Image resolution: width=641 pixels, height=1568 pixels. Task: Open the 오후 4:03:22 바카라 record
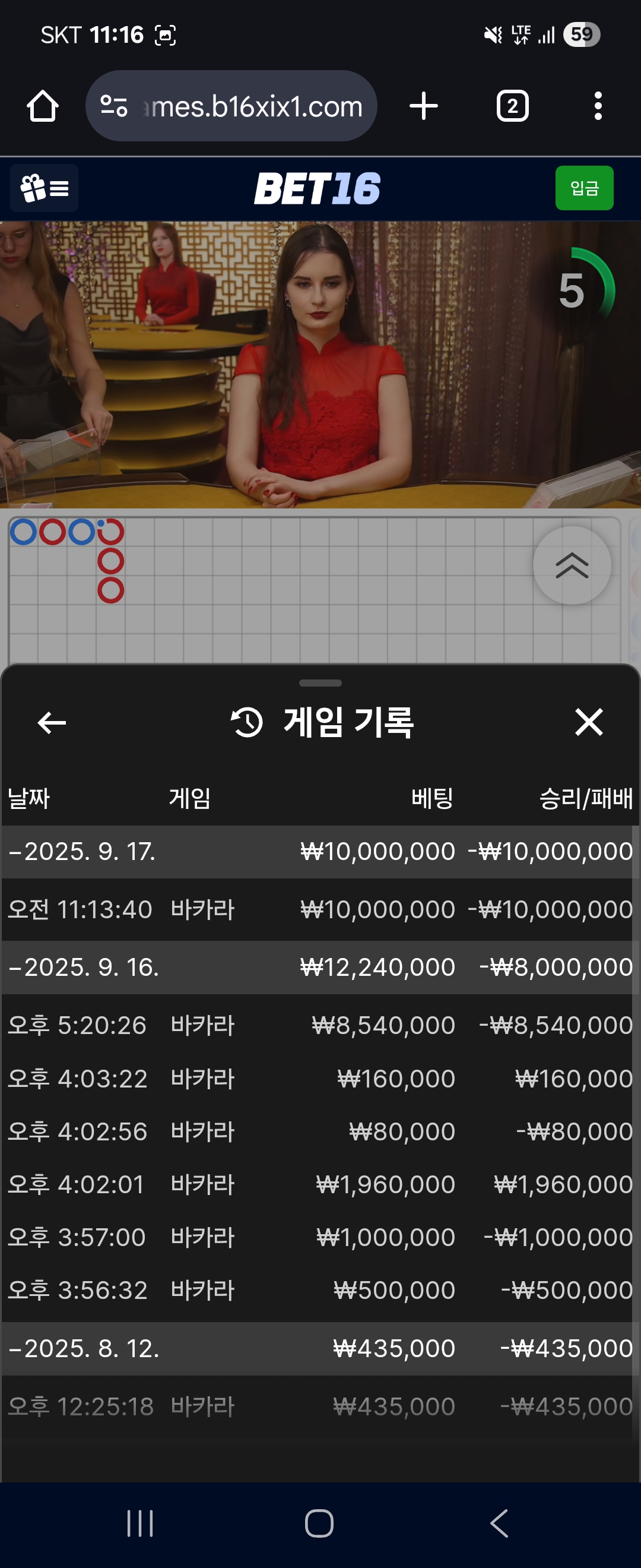click(x=319, y=1079)
